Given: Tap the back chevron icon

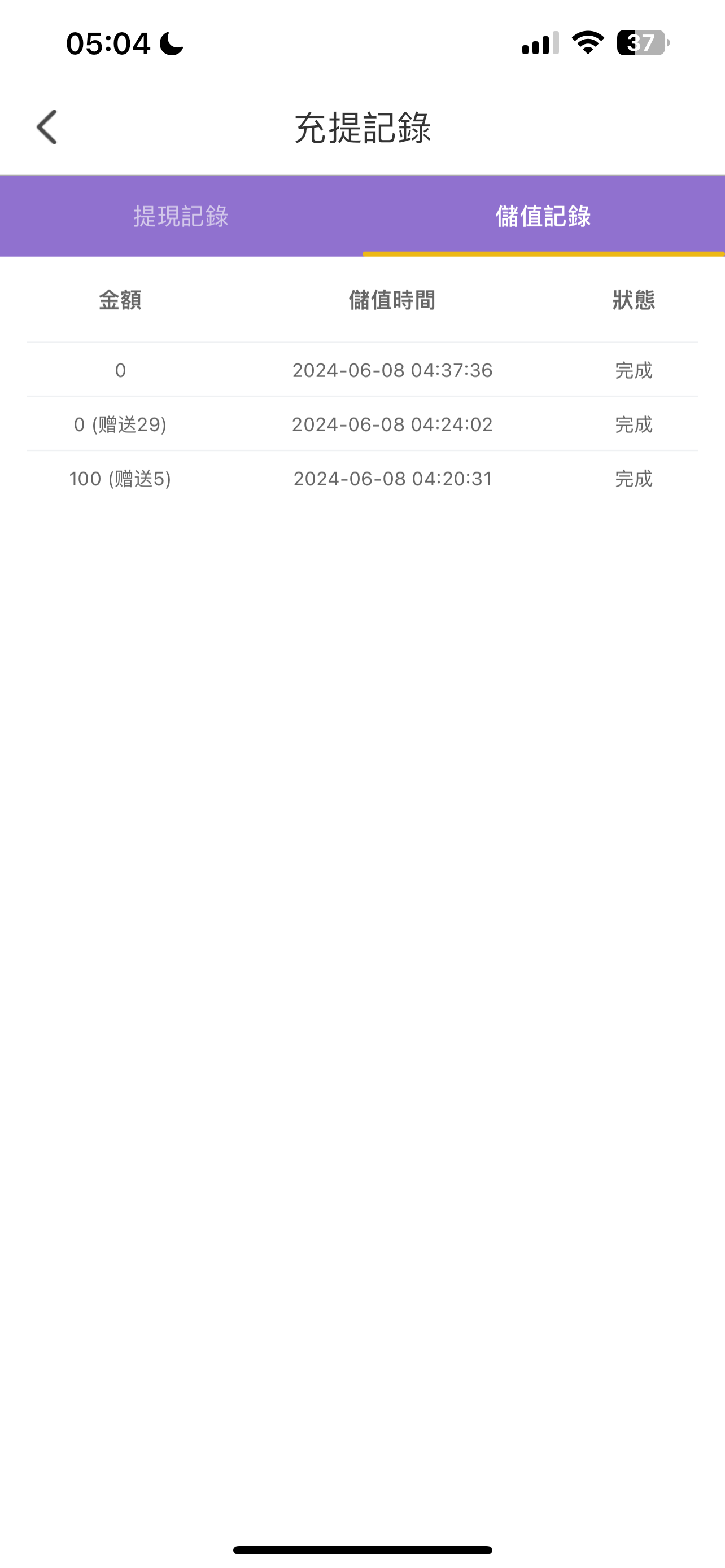Looking at the screenshot, I should click(x=46, y=128).
